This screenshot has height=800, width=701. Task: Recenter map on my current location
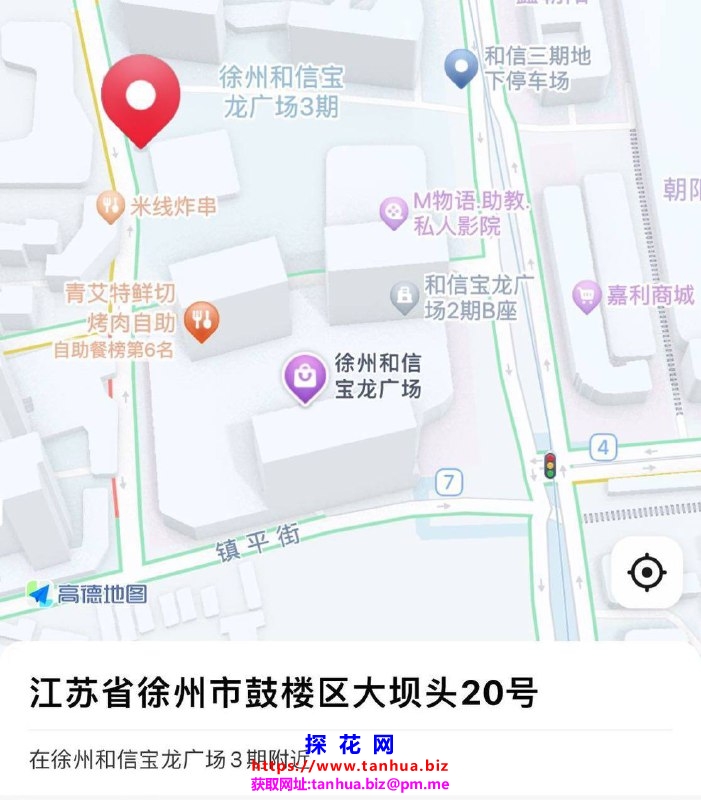coord(646,573)
